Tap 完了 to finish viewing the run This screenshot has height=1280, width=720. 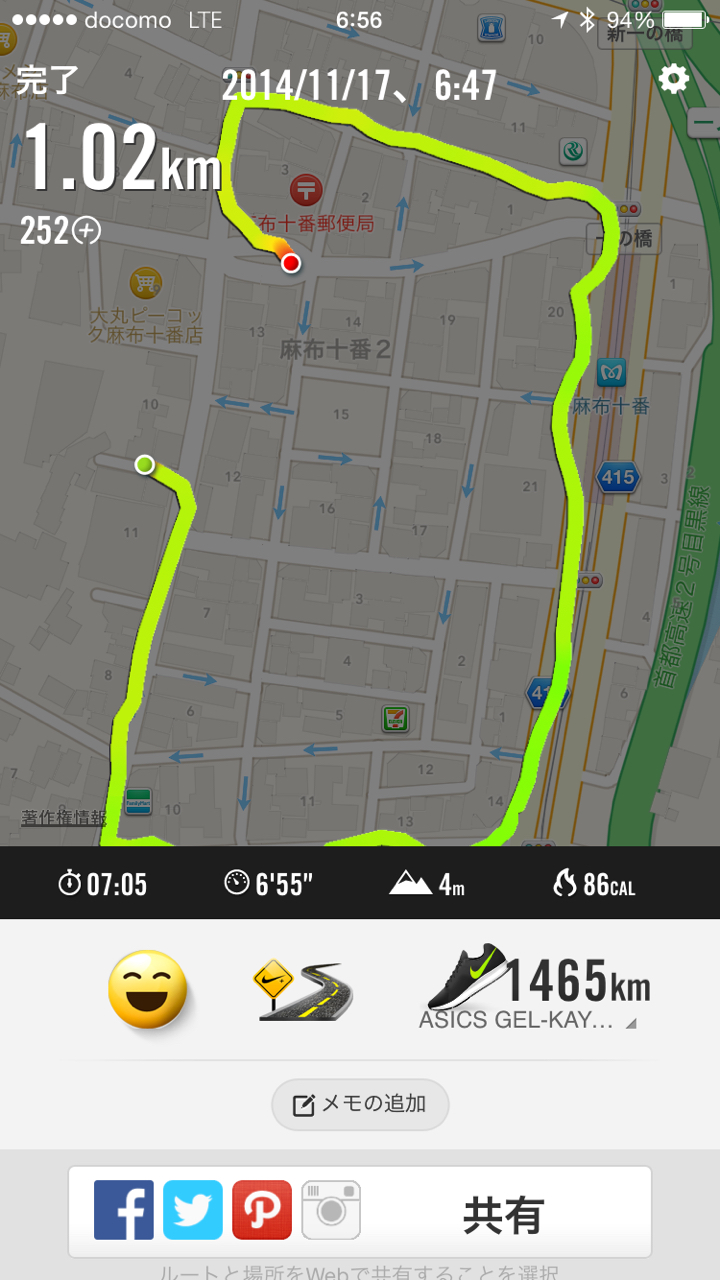click(x=47, y=80)
